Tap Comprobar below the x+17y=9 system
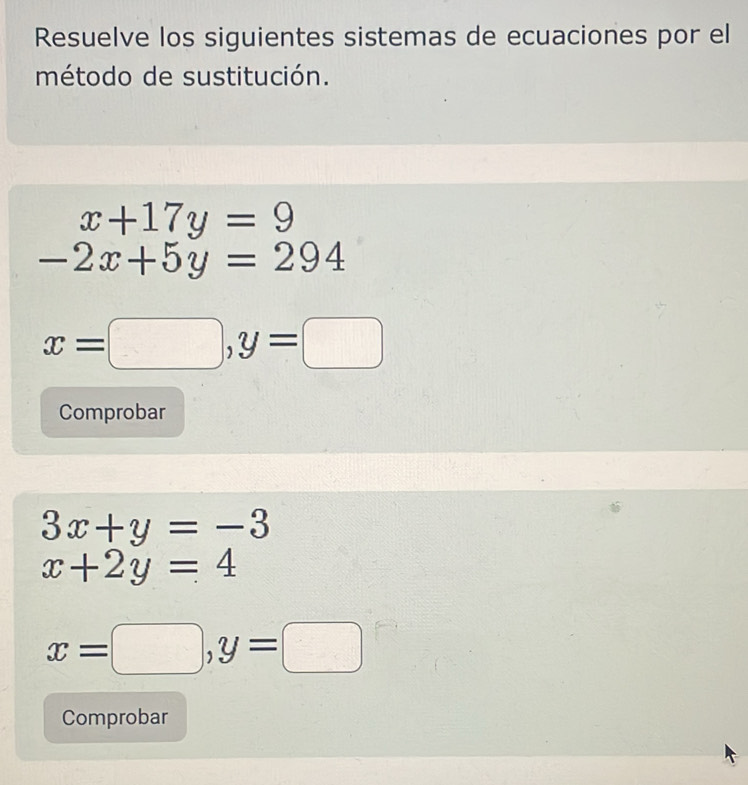Image resolution: width=748 pixels, height=785 pixels. click(112, 412)
